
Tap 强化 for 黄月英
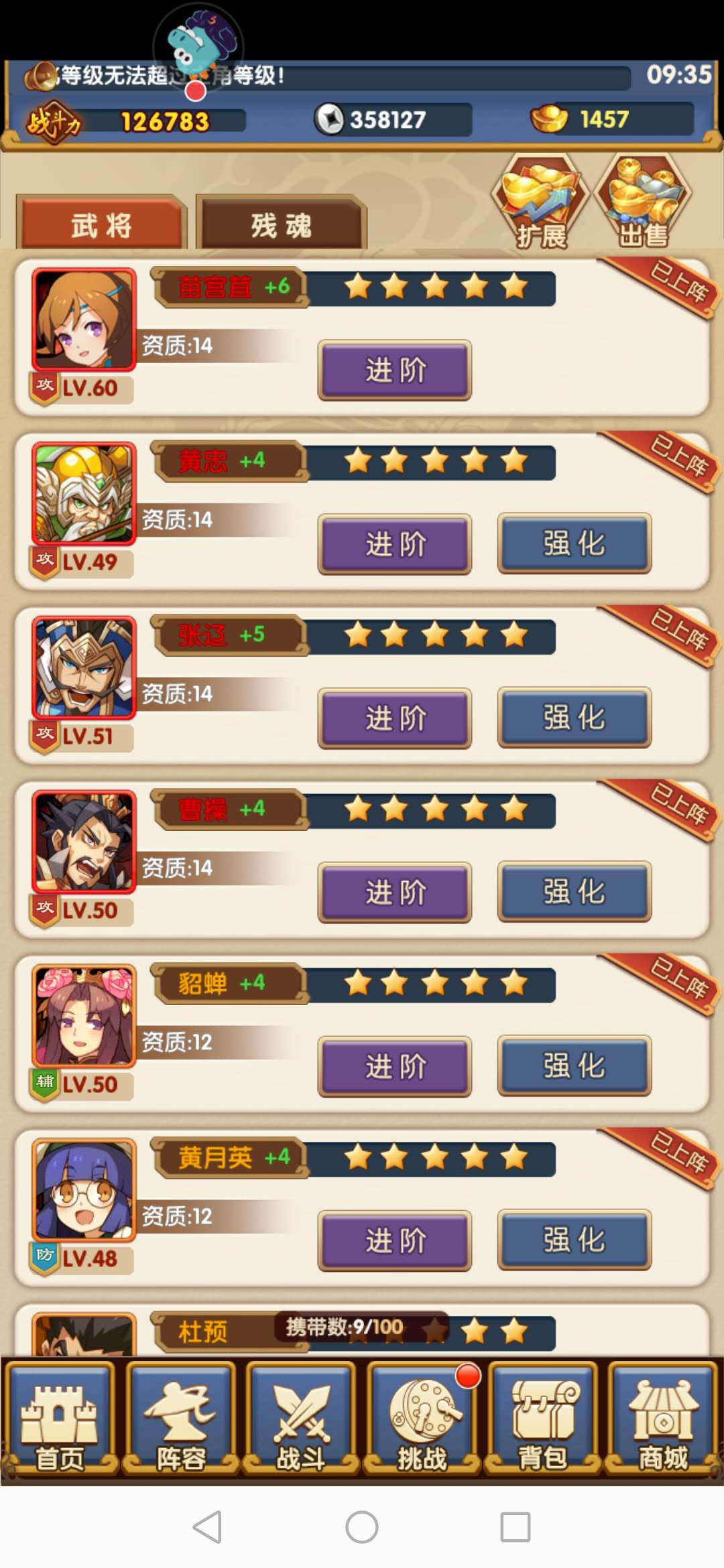click(x=574, y=1240)
